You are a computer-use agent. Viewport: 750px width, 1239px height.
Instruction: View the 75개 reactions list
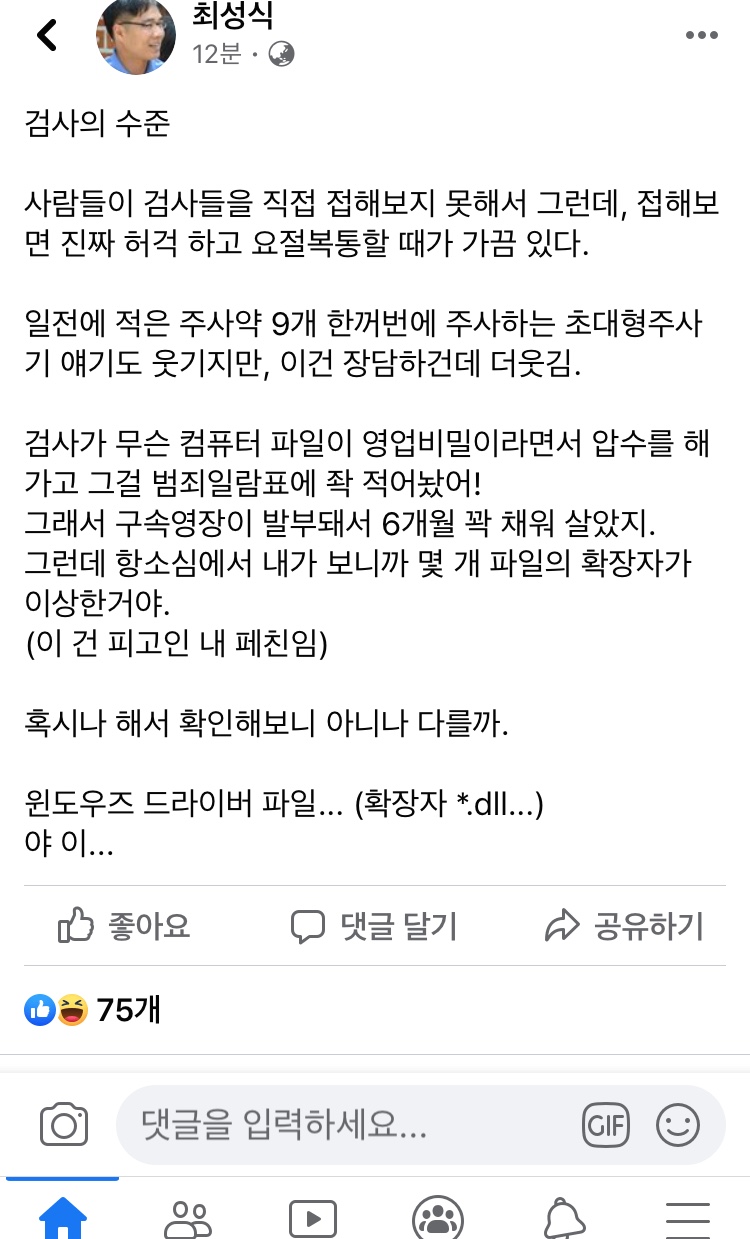(x=92, y=1011)
